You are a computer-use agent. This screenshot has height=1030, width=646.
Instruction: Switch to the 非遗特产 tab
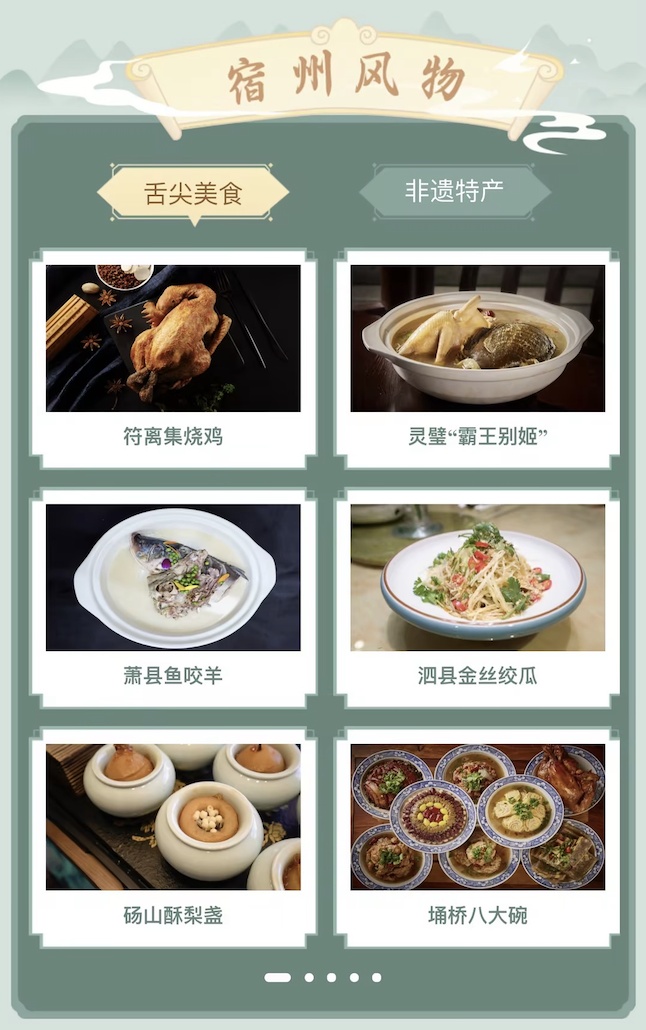click(x=454, y=192)
